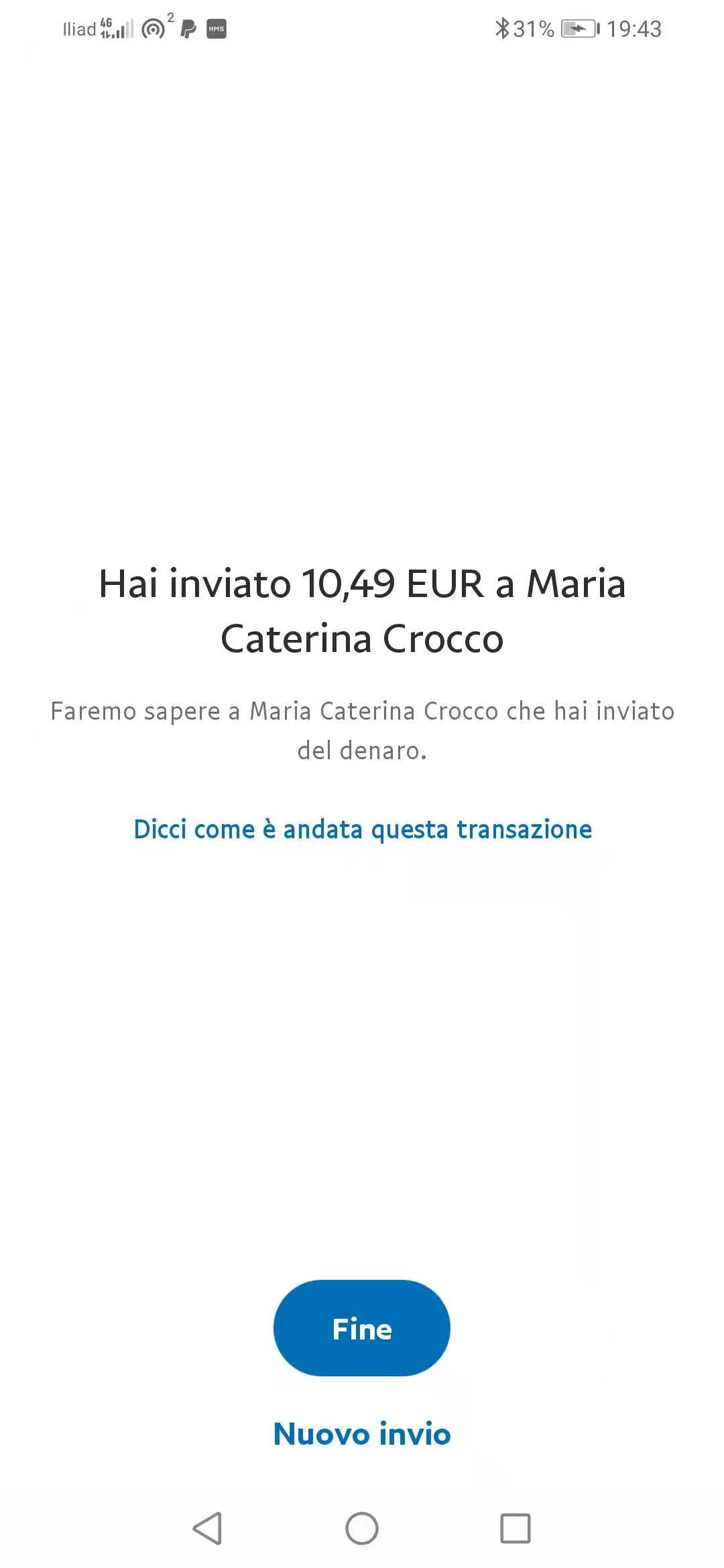Go back with the system back button
The height and width of the screenshot is (1568, 724).
(207, 1528)
